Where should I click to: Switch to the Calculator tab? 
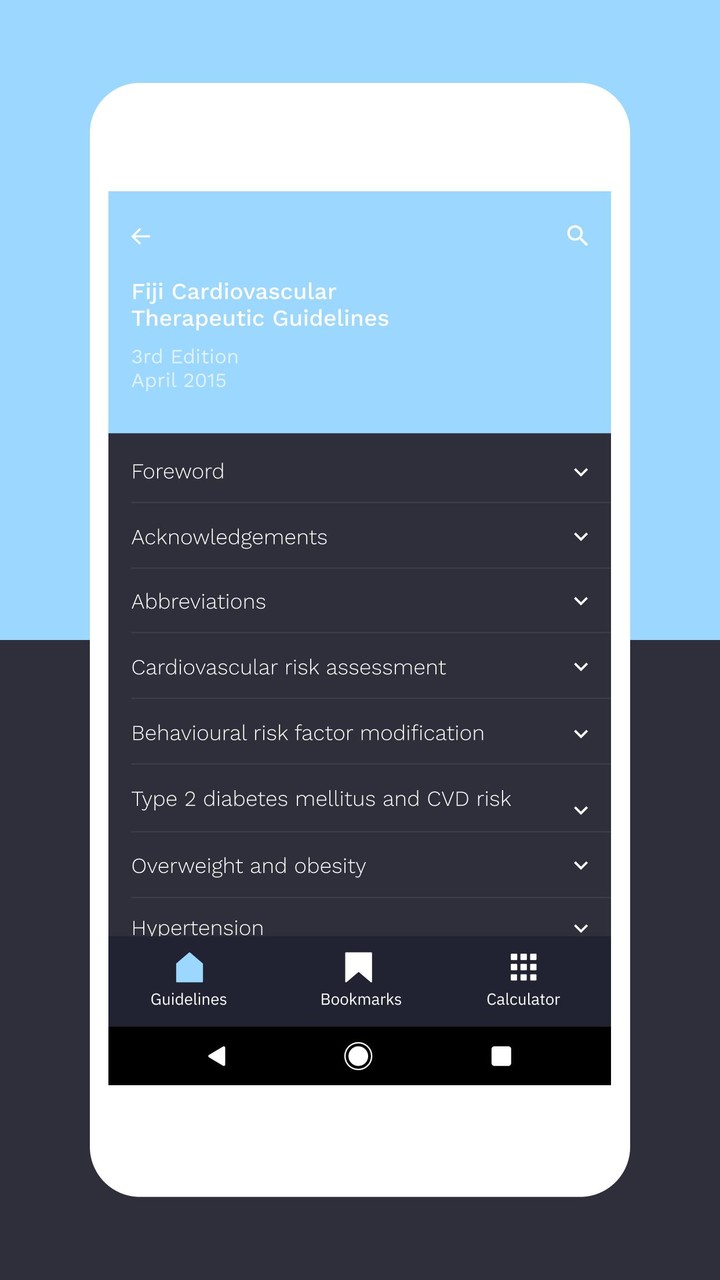pyautogui.click(x=522, y=998)
